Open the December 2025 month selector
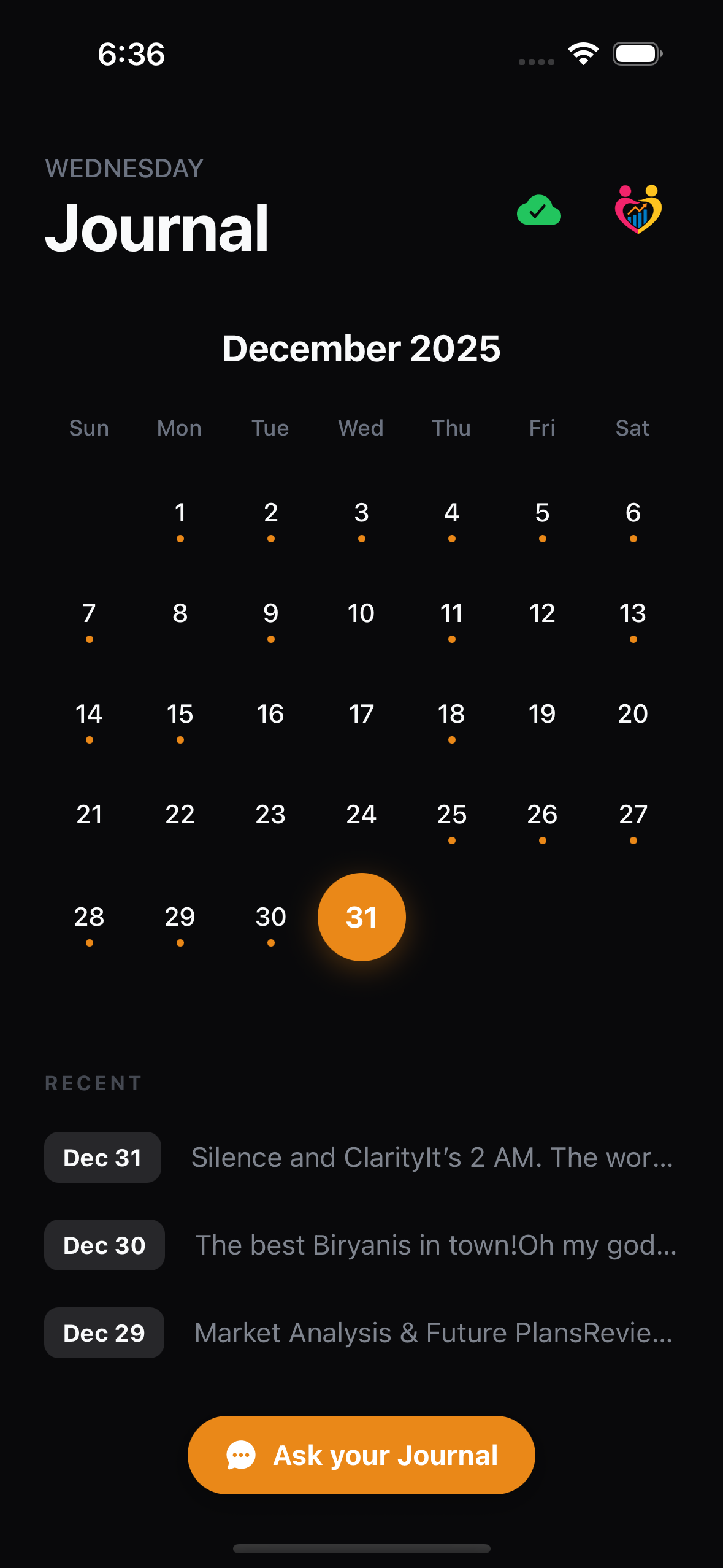Viewport: 723px width, 1568px height. coord(361,348)
